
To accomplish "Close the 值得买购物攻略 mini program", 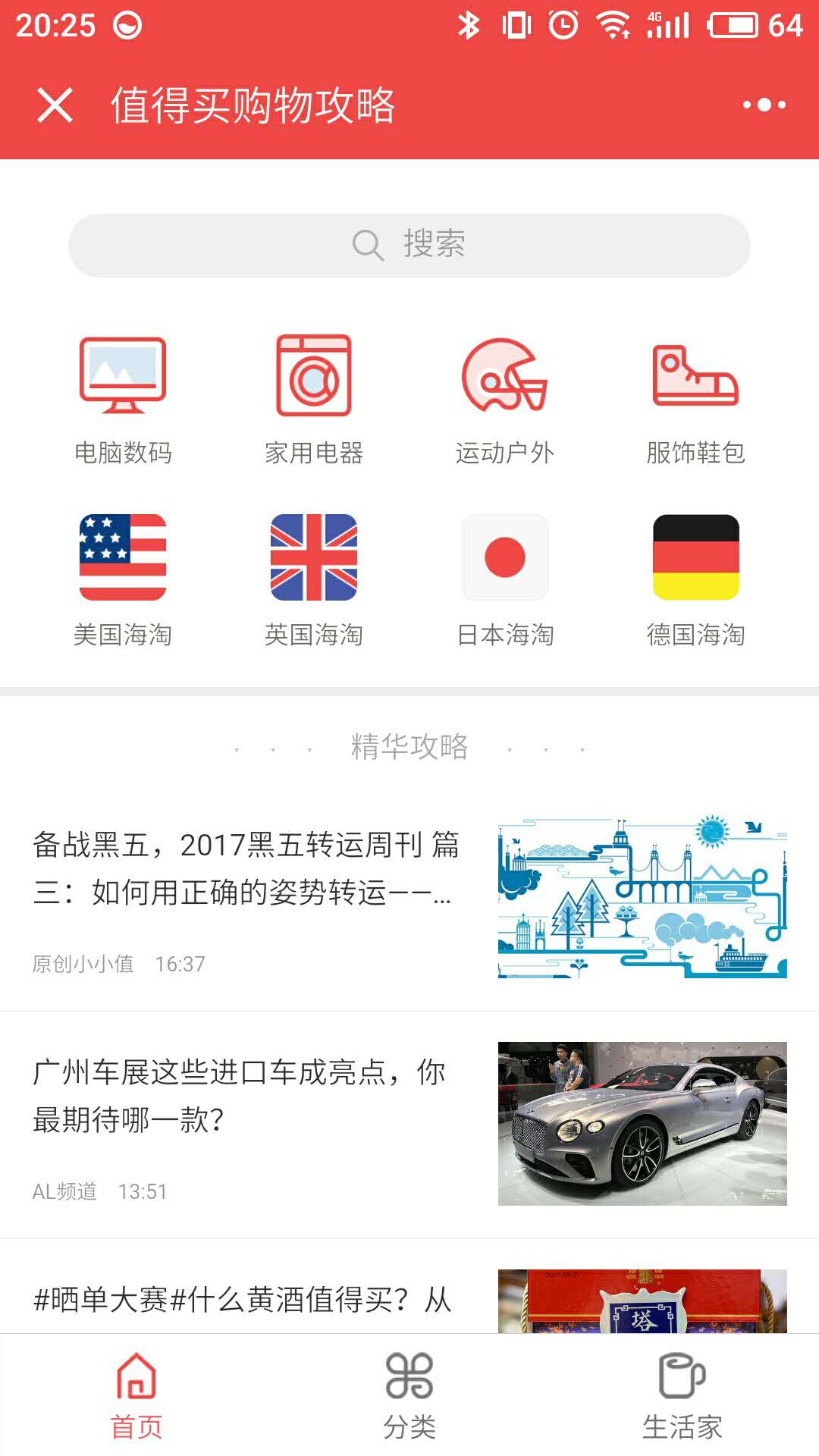I will [x=55, y=105].
